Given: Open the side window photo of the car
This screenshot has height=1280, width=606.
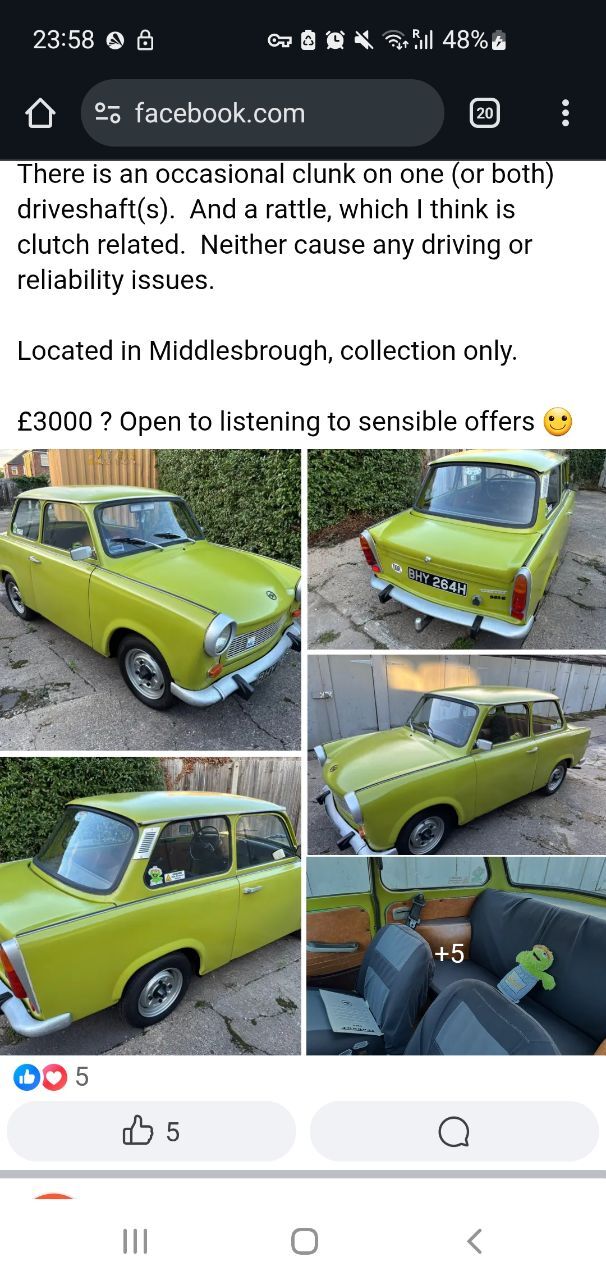Looking at the screenshot, I should point(150,905).
